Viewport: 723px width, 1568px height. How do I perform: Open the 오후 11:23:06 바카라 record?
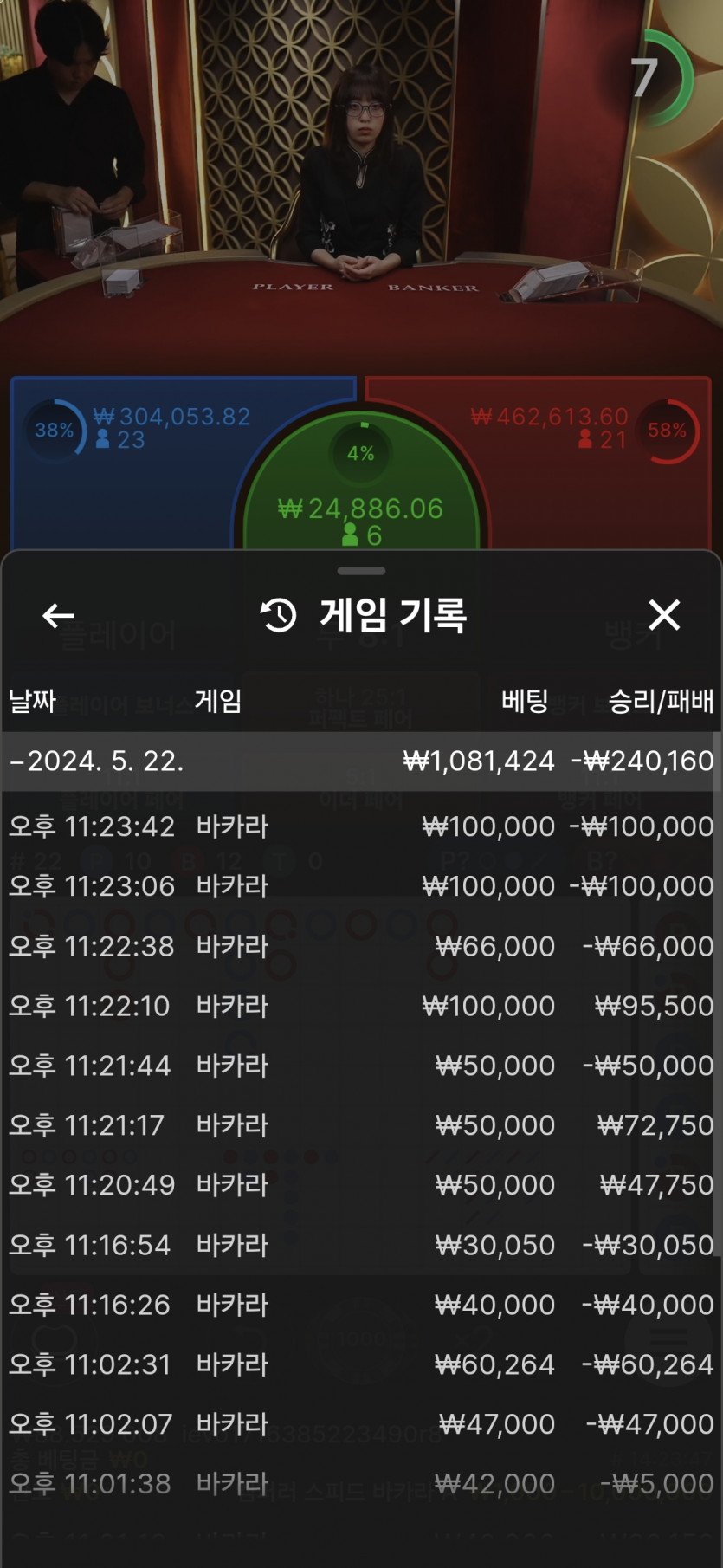[360, 886]
